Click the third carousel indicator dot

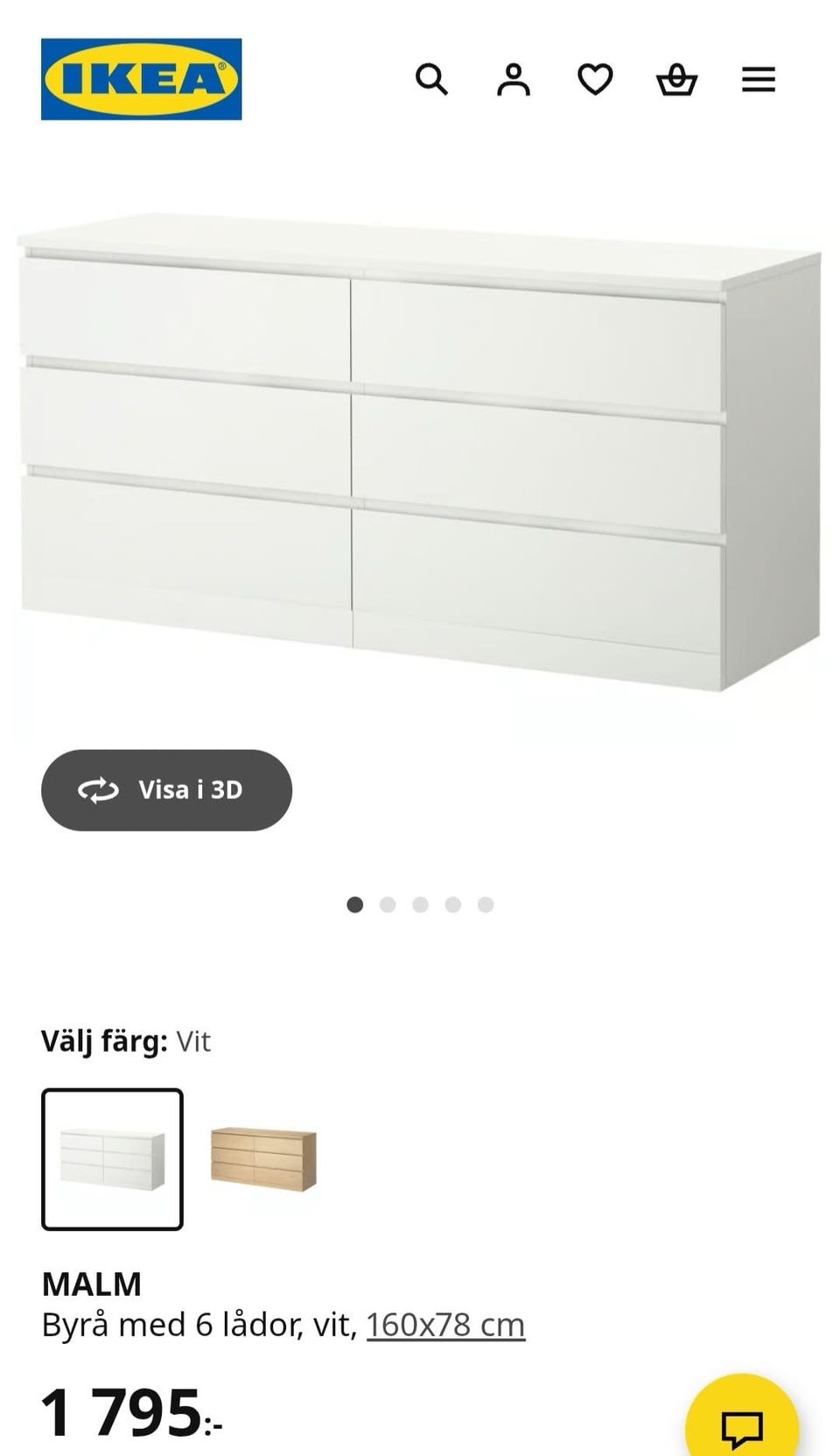click(x=422, y=905)
